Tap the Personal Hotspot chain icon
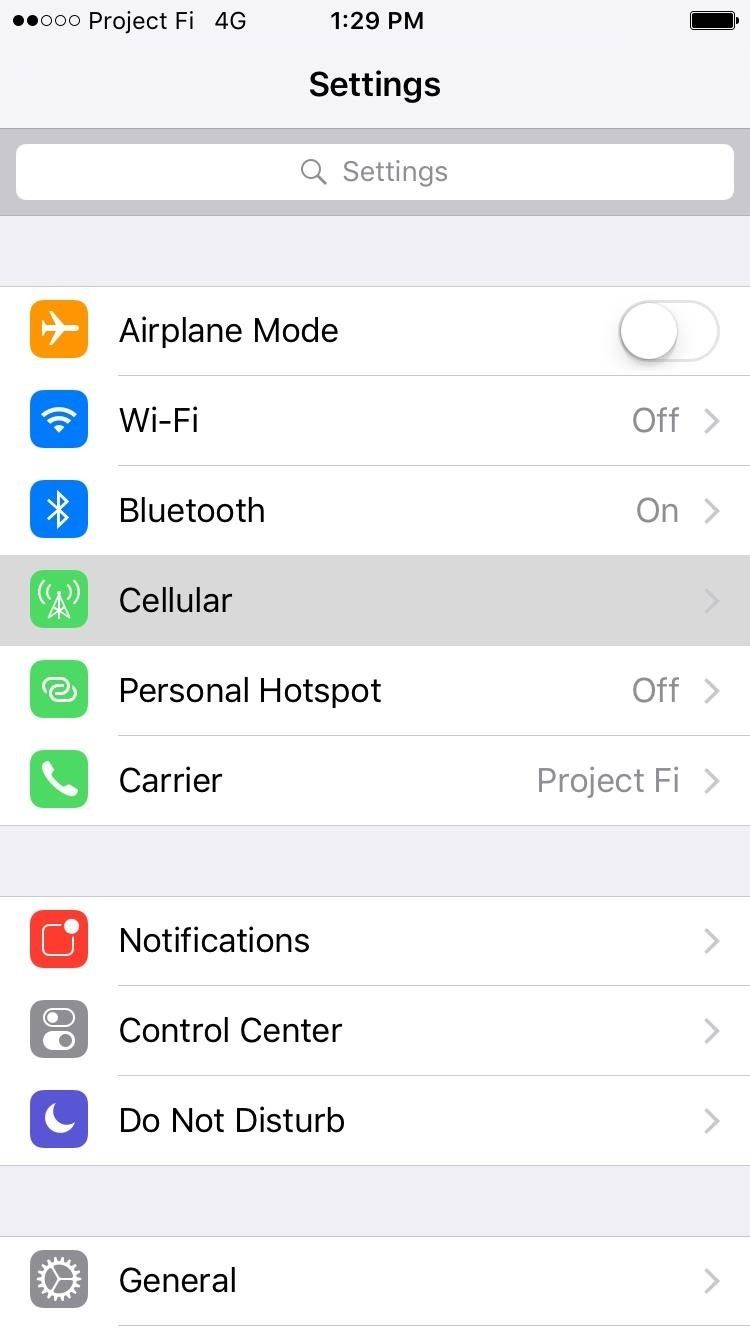750x1334 pixels. (x=58, y=689)
